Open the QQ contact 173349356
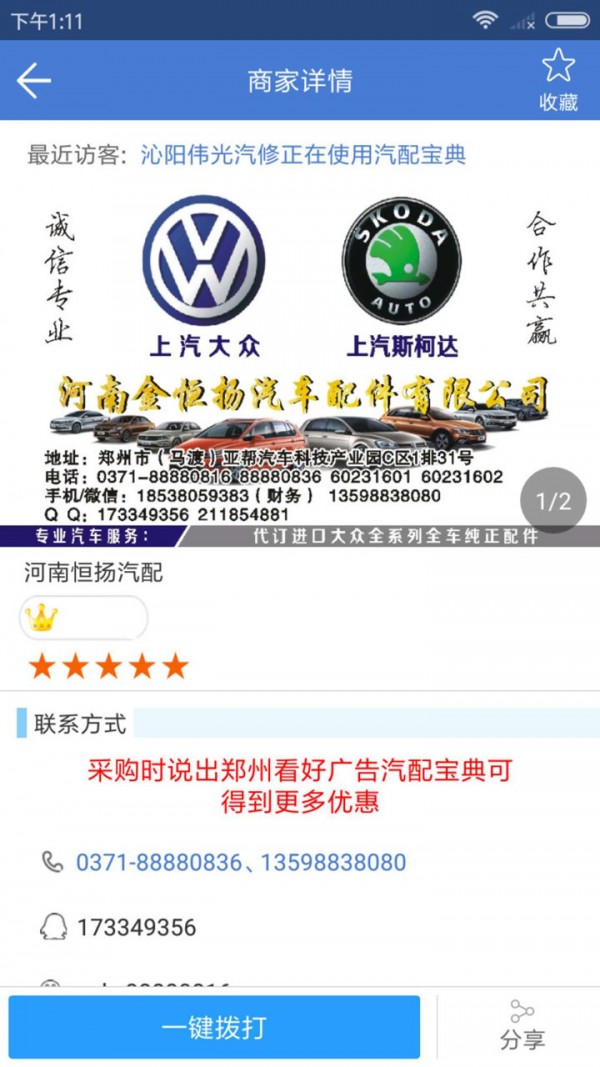Screen dimensions: 600x1067 pyautogui.click(x=136, y=927)
